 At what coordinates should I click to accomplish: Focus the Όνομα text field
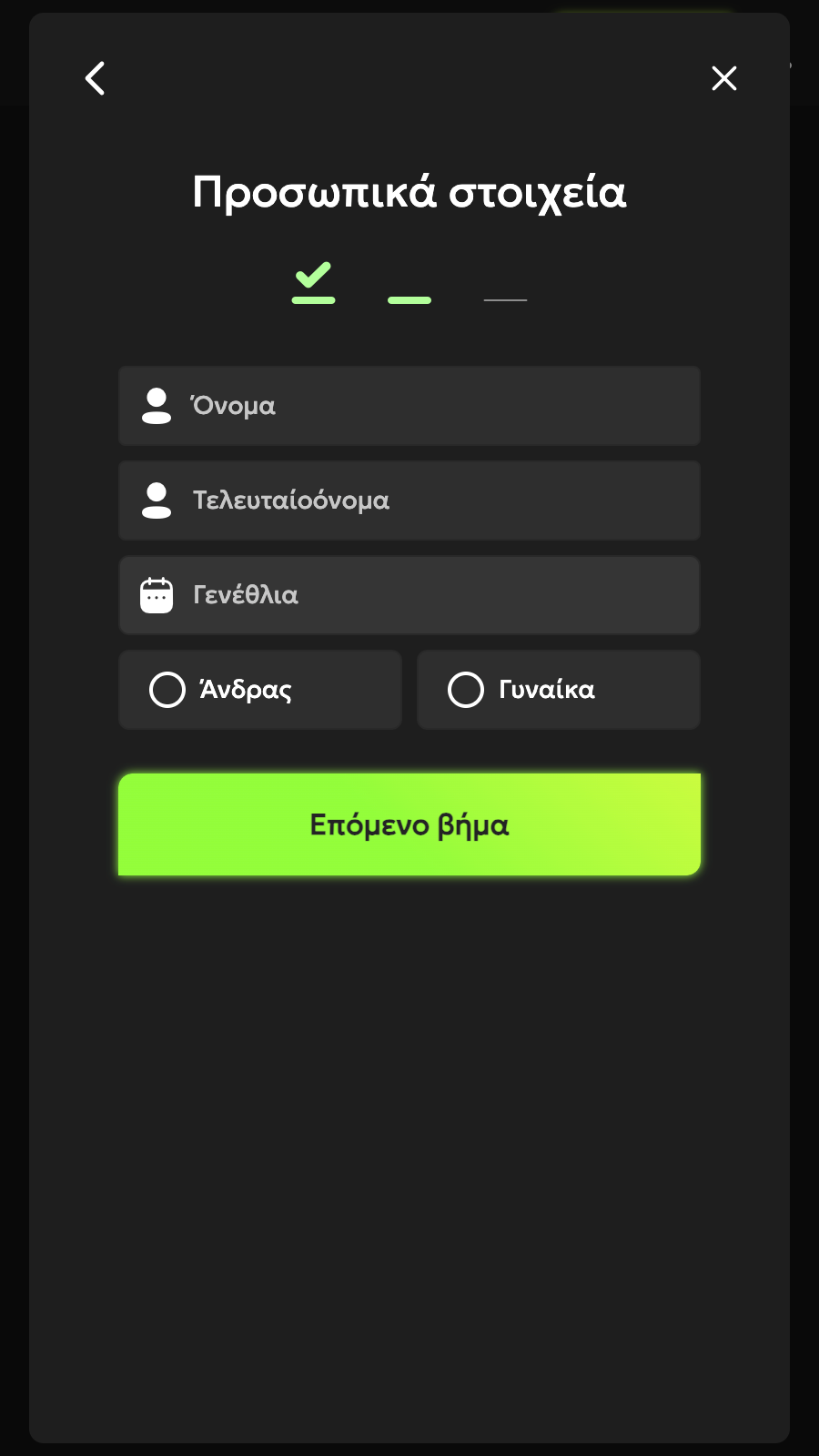click(409, 406)
